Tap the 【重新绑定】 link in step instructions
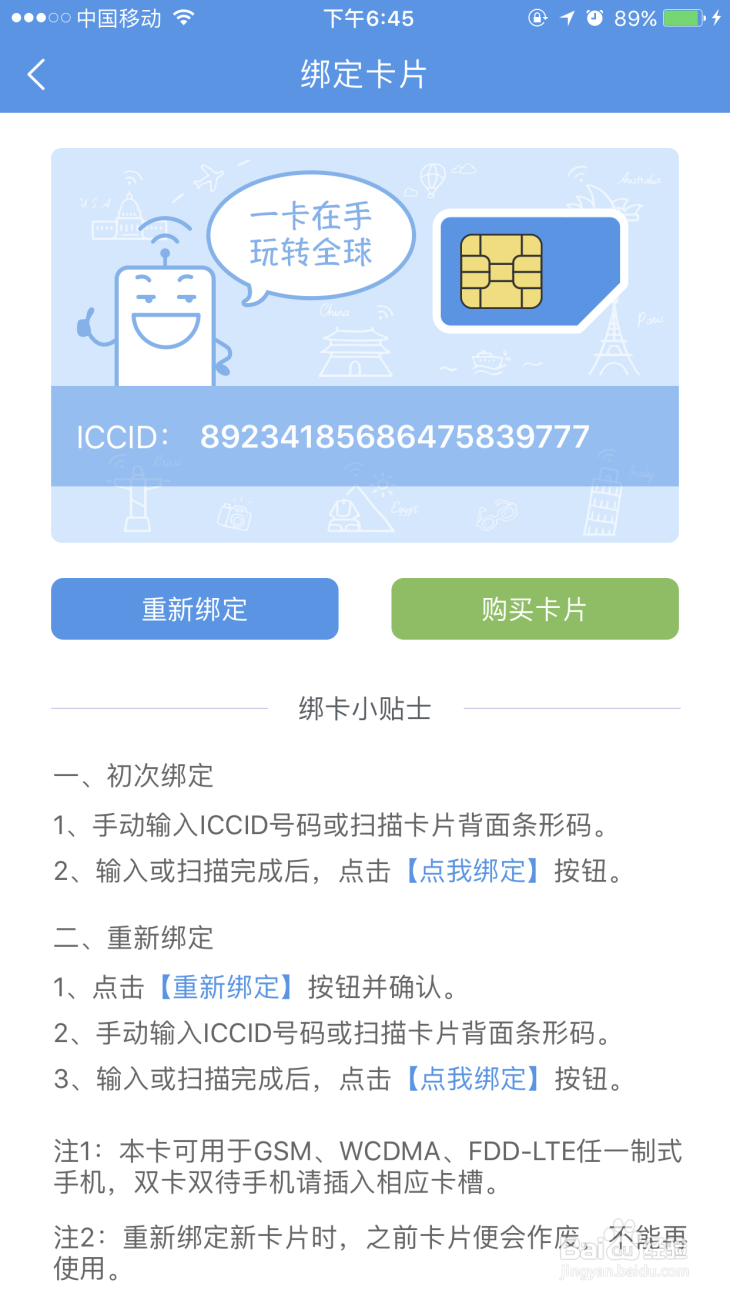 pyautogui.click(x=227, y=987)
